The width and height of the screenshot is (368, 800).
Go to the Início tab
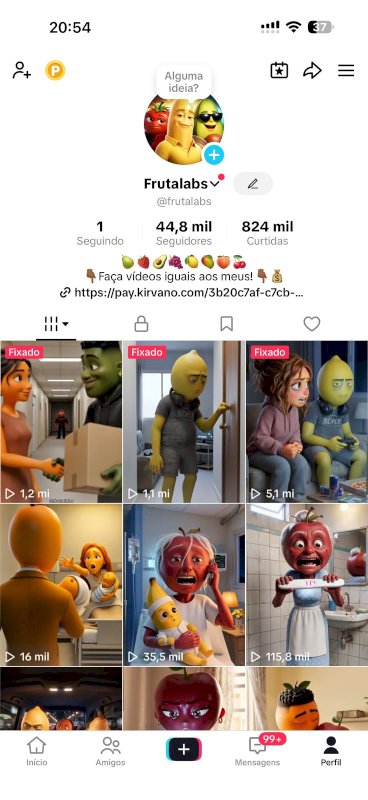(37, 751)
